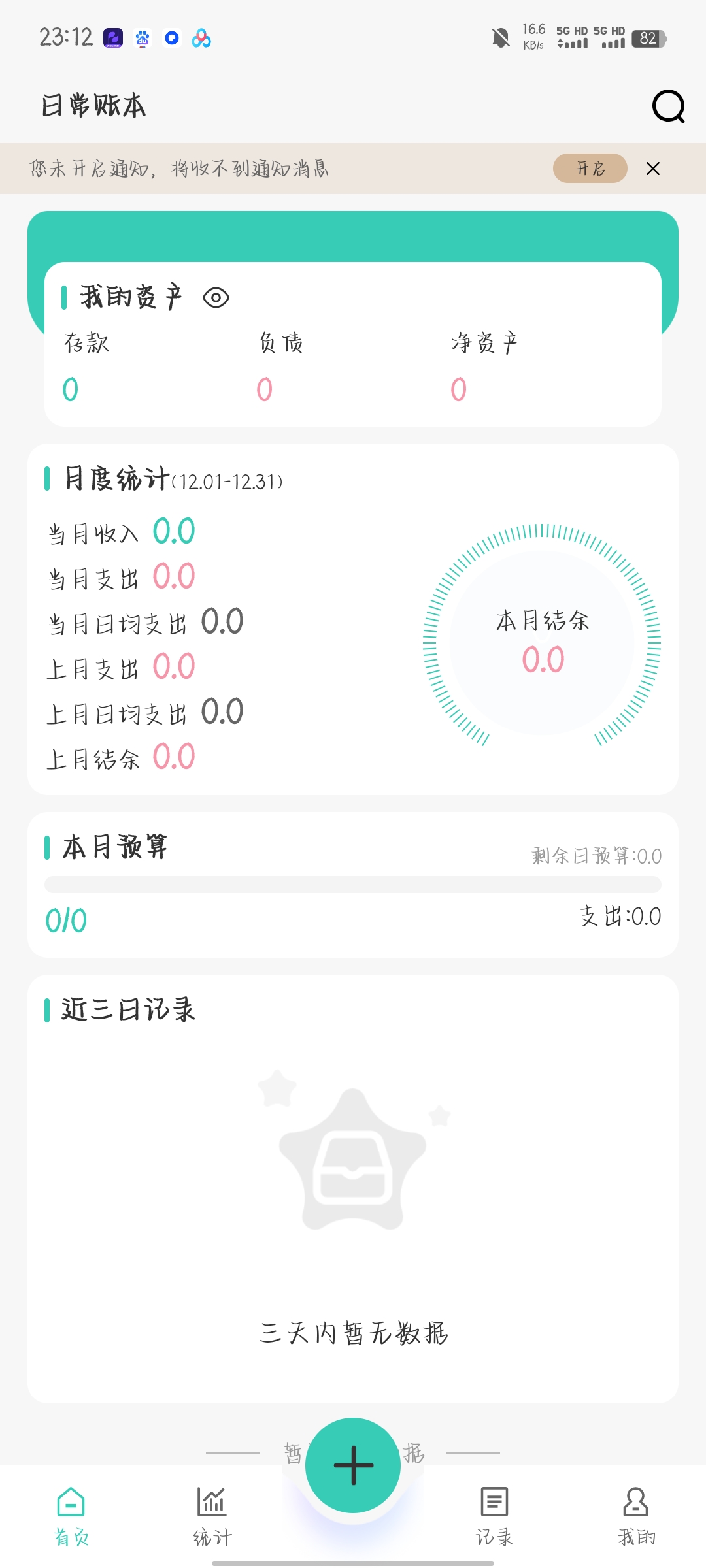Open the 我的 tab

[636, 1516]
